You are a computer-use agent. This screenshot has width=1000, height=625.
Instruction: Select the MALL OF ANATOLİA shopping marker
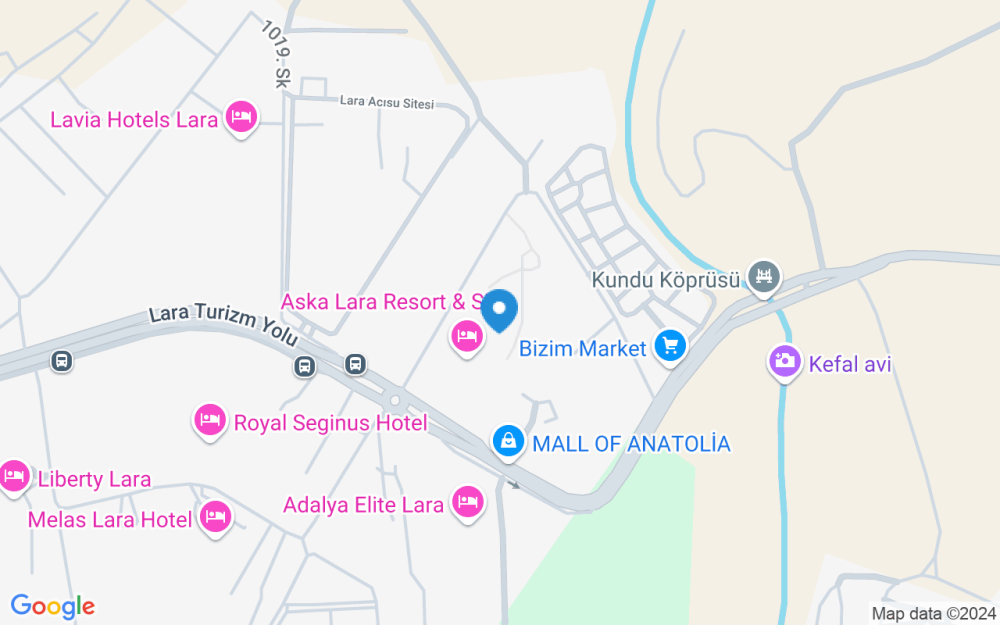click(x=509, y=440)
